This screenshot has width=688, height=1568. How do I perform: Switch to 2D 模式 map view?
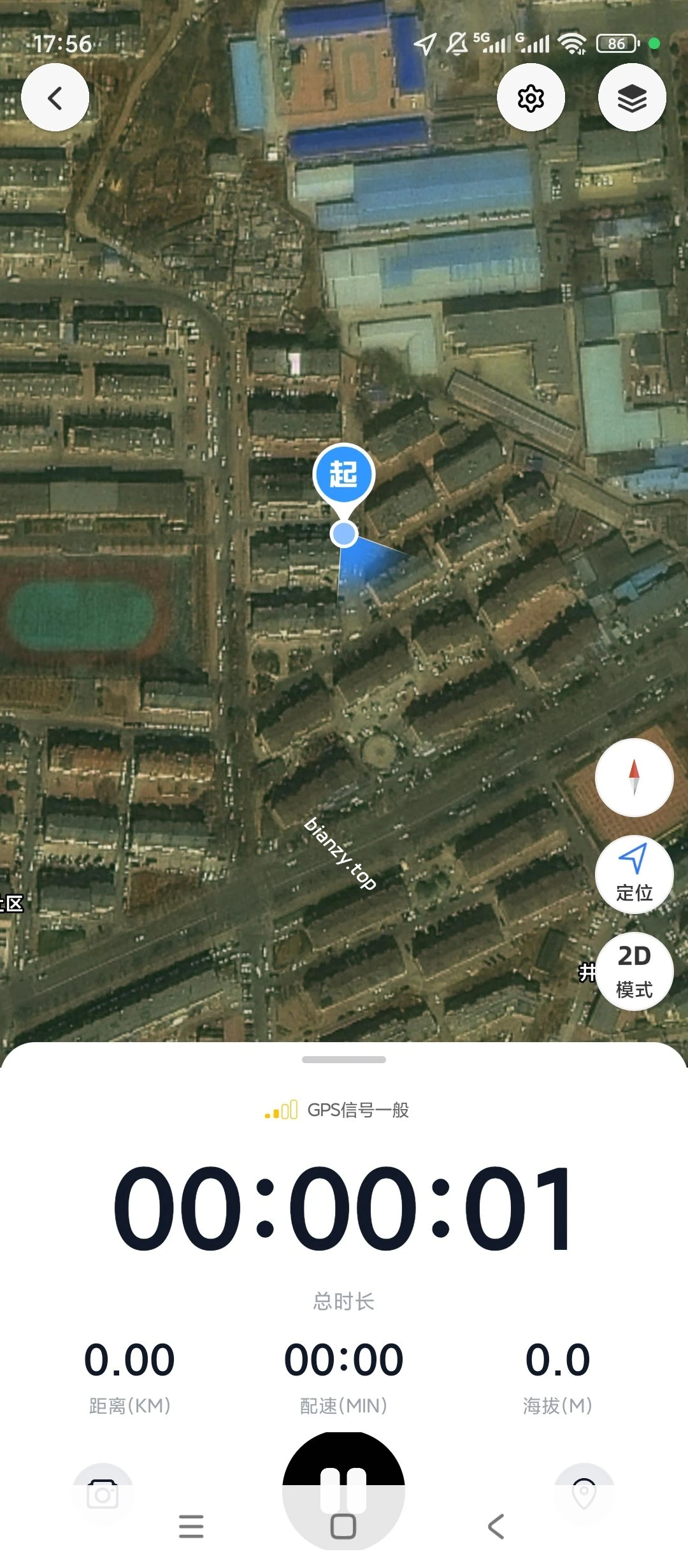634,971
